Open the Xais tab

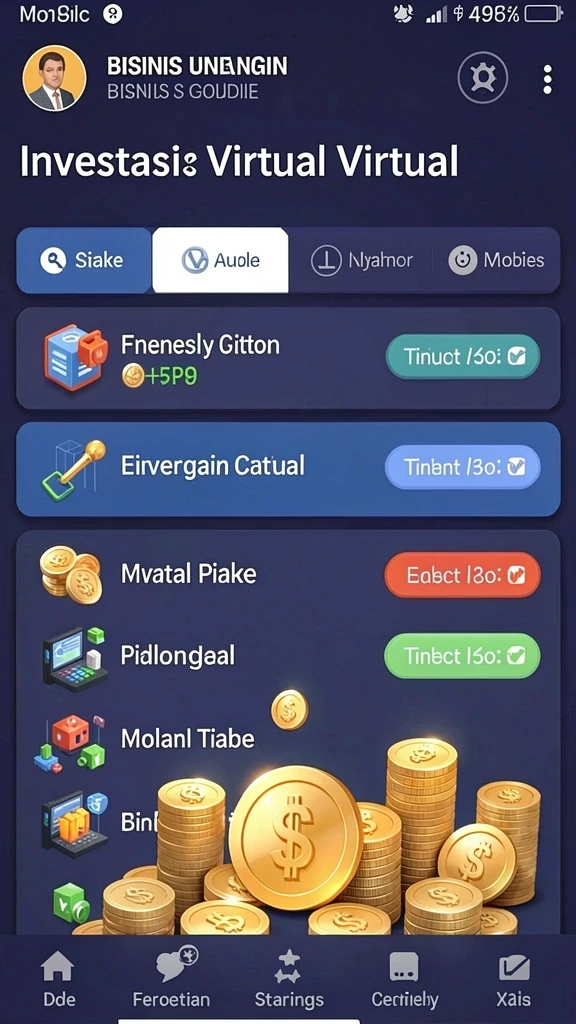[x=513, y=978]
